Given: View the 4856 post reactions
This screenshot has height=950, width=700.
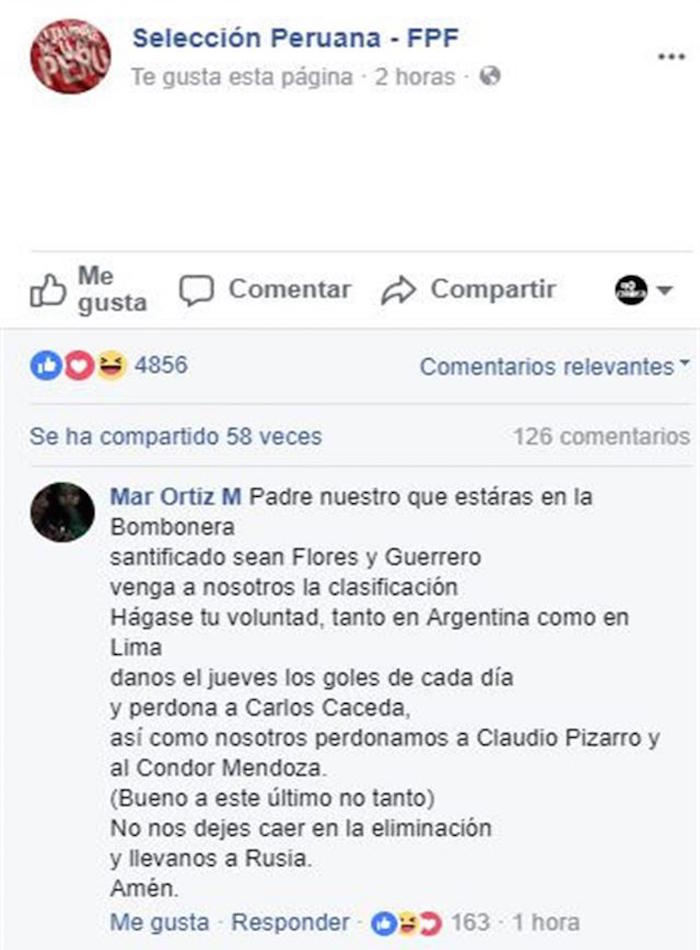Looking at the screenshot, I should [x=110, y=366].
